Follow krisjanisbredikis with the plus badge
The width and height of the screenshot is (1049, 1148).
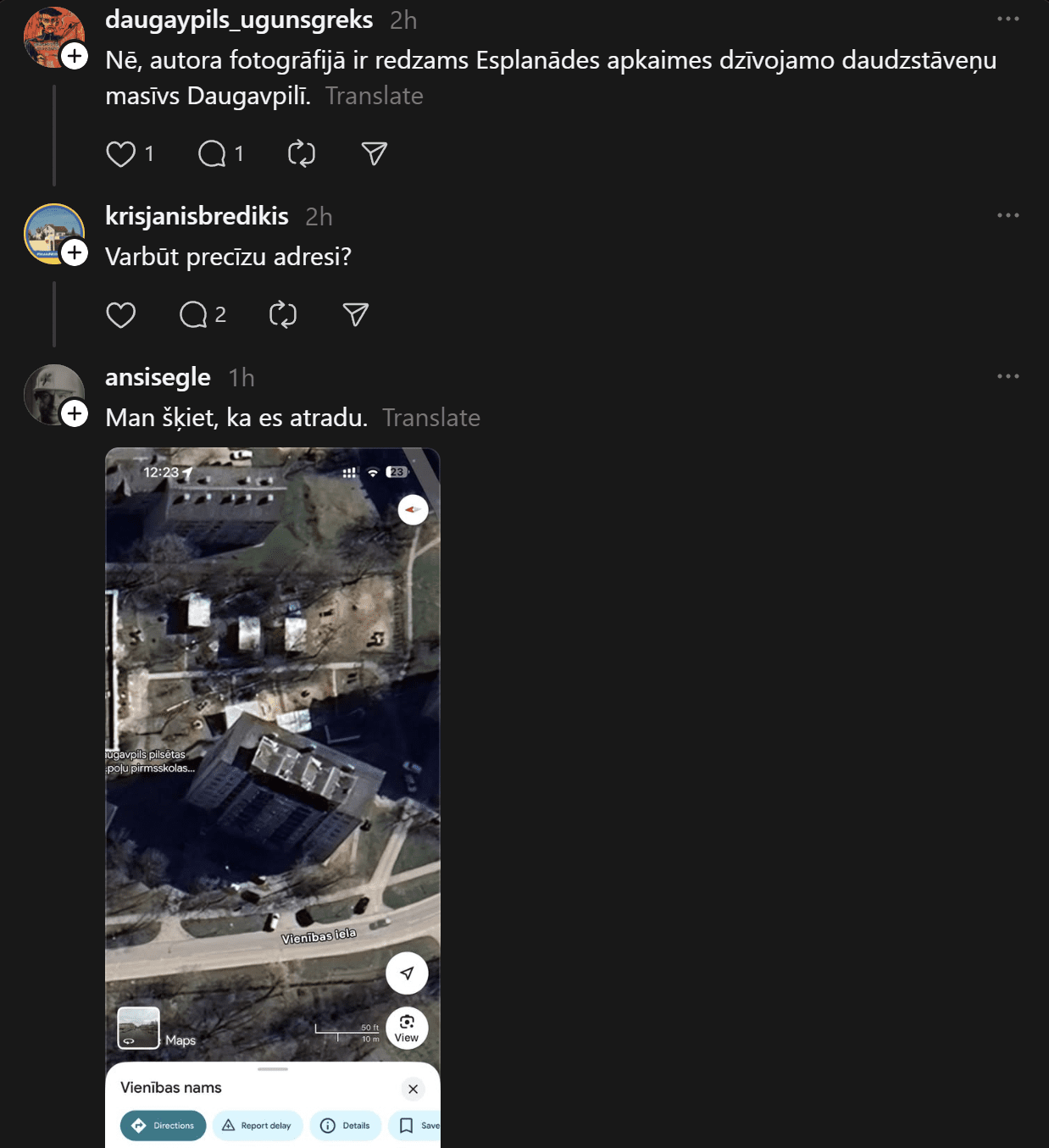tap(75, 252)
